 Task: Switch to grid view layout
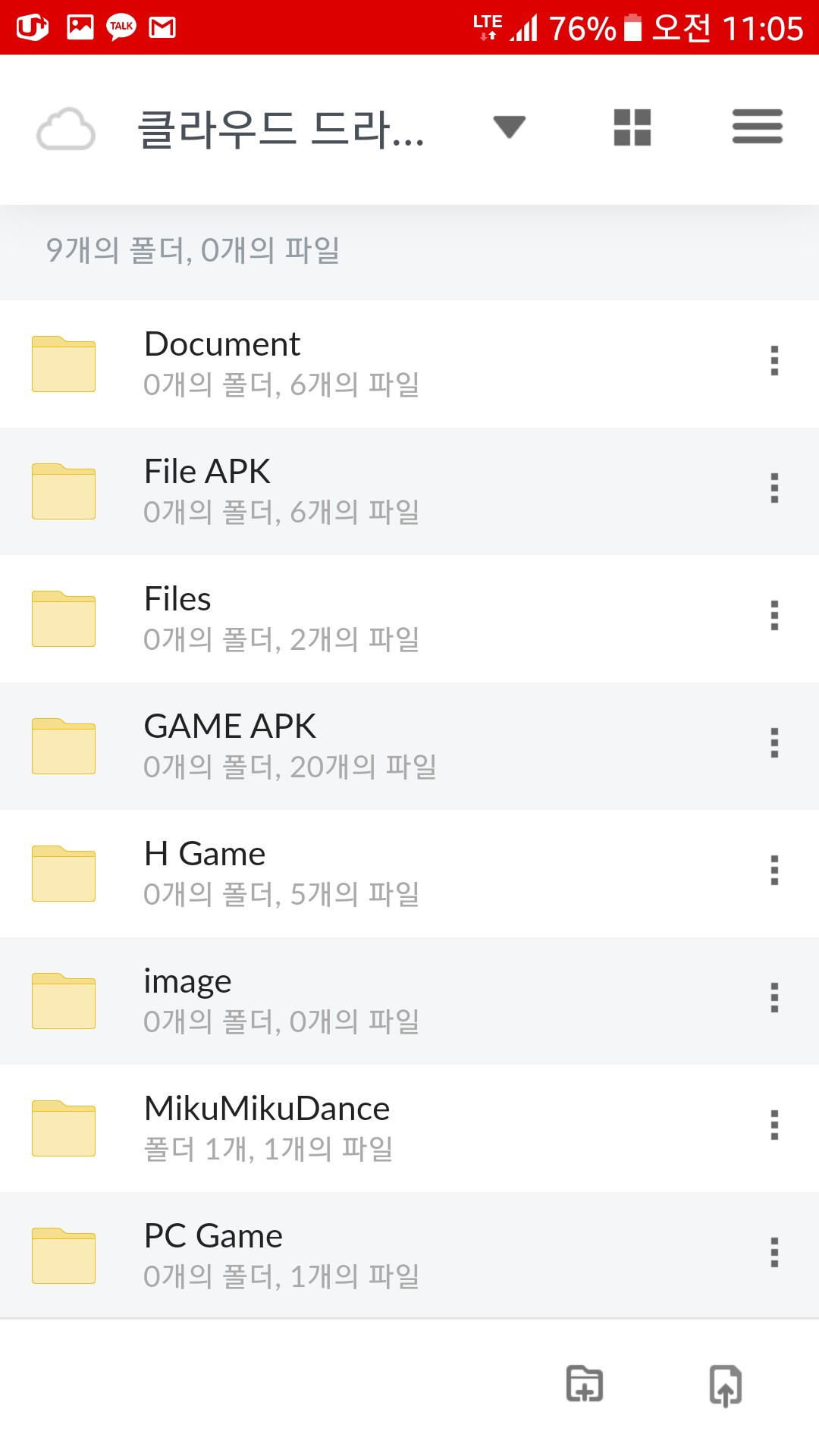[632, 127]
